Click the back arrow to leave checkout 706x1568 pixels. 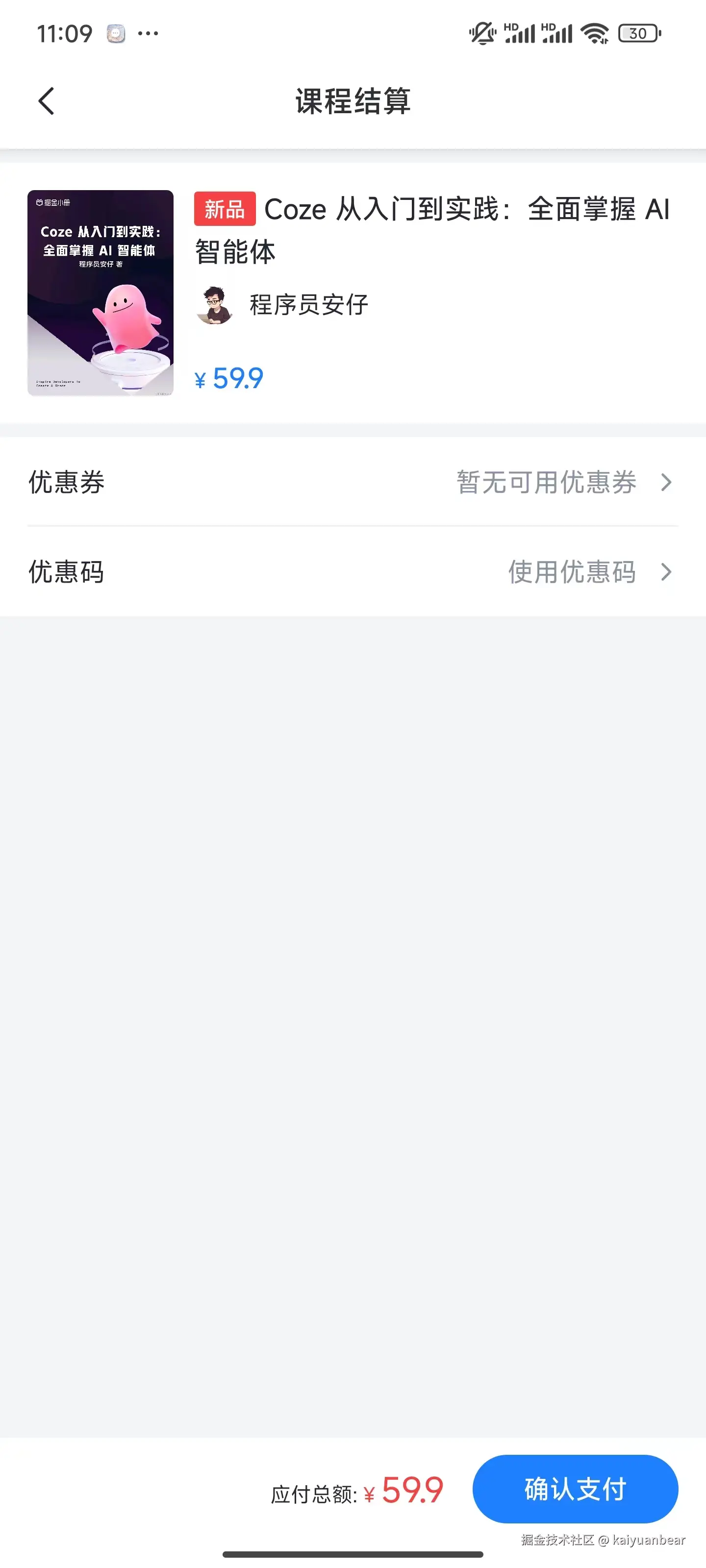tap(46, 101)
